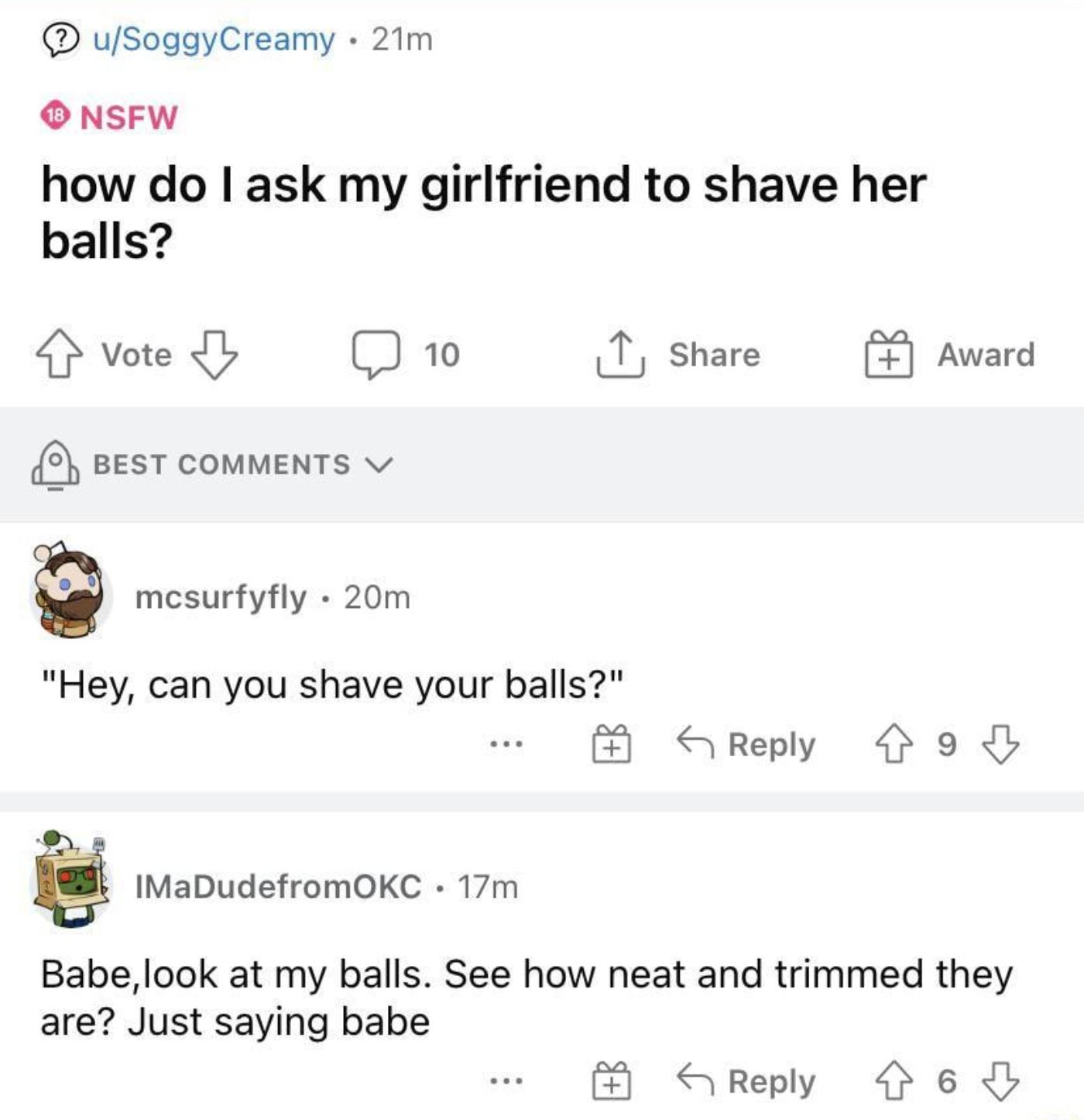Screen dimensions: 1084x1120
Task: Share this post
Action: pyautogui.click(x=679, y=355)
